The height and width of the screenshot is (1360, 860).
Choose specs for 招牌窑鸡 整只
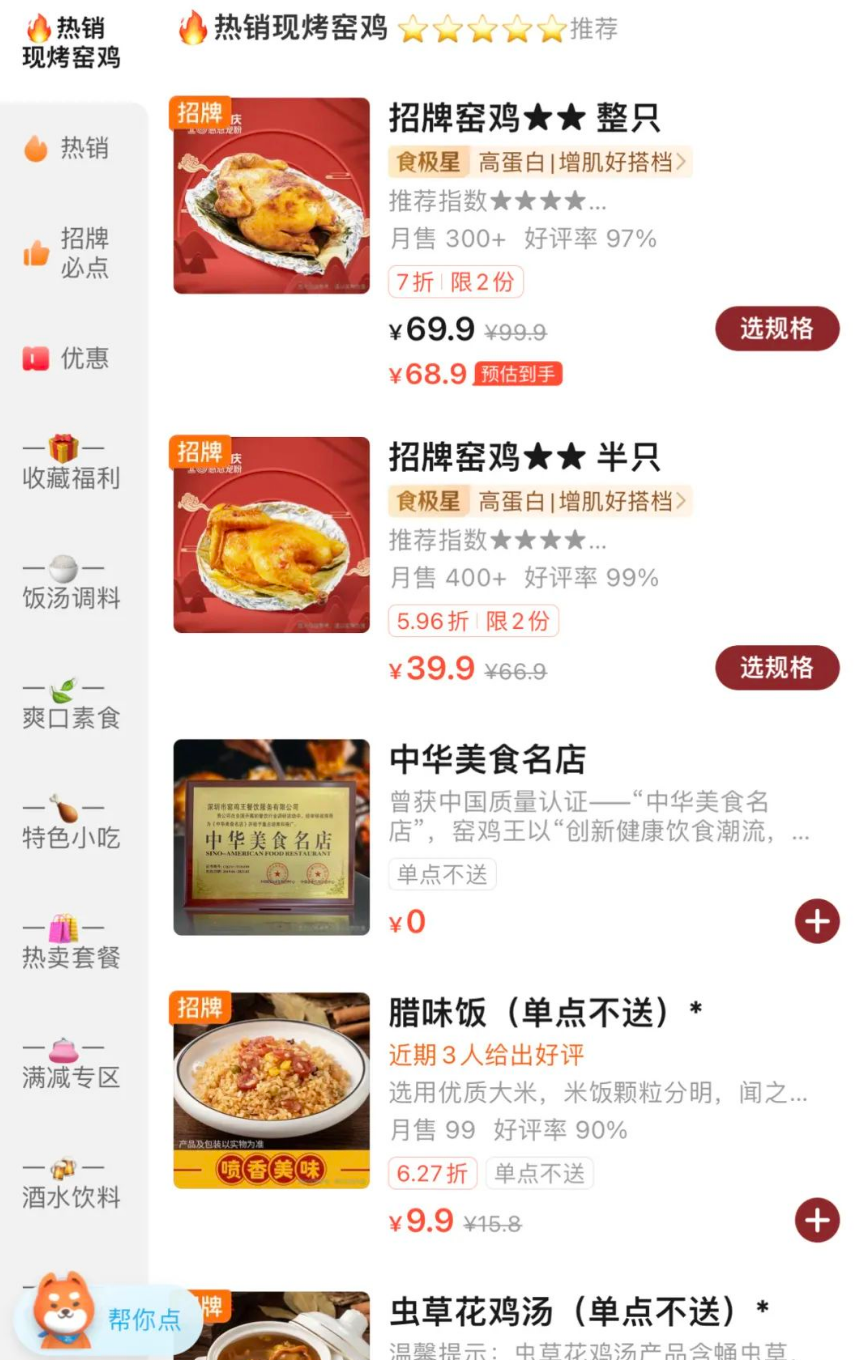[x=777, y=329]
